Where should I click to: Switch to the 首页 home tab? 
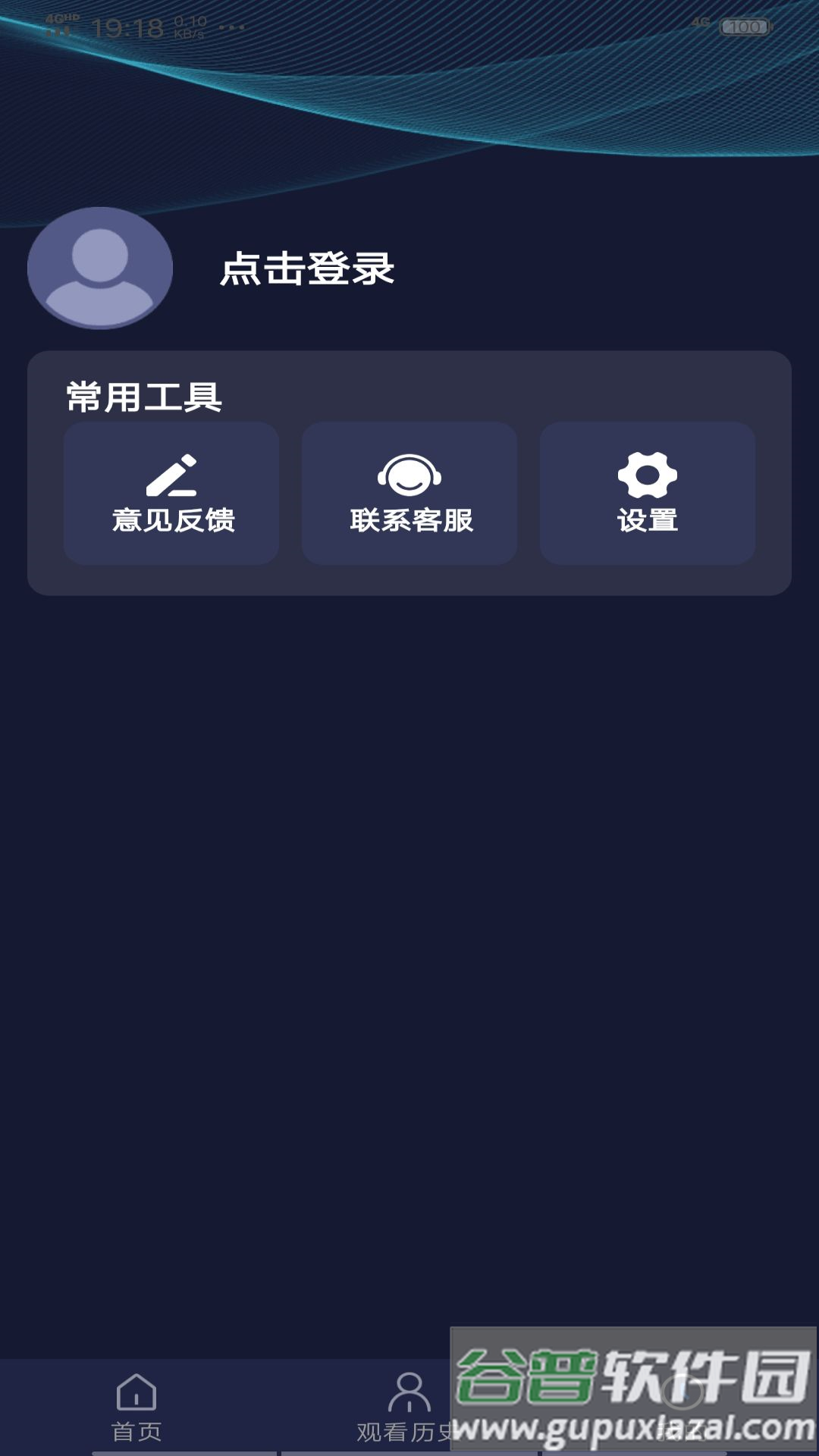[x=136, y=1407]
